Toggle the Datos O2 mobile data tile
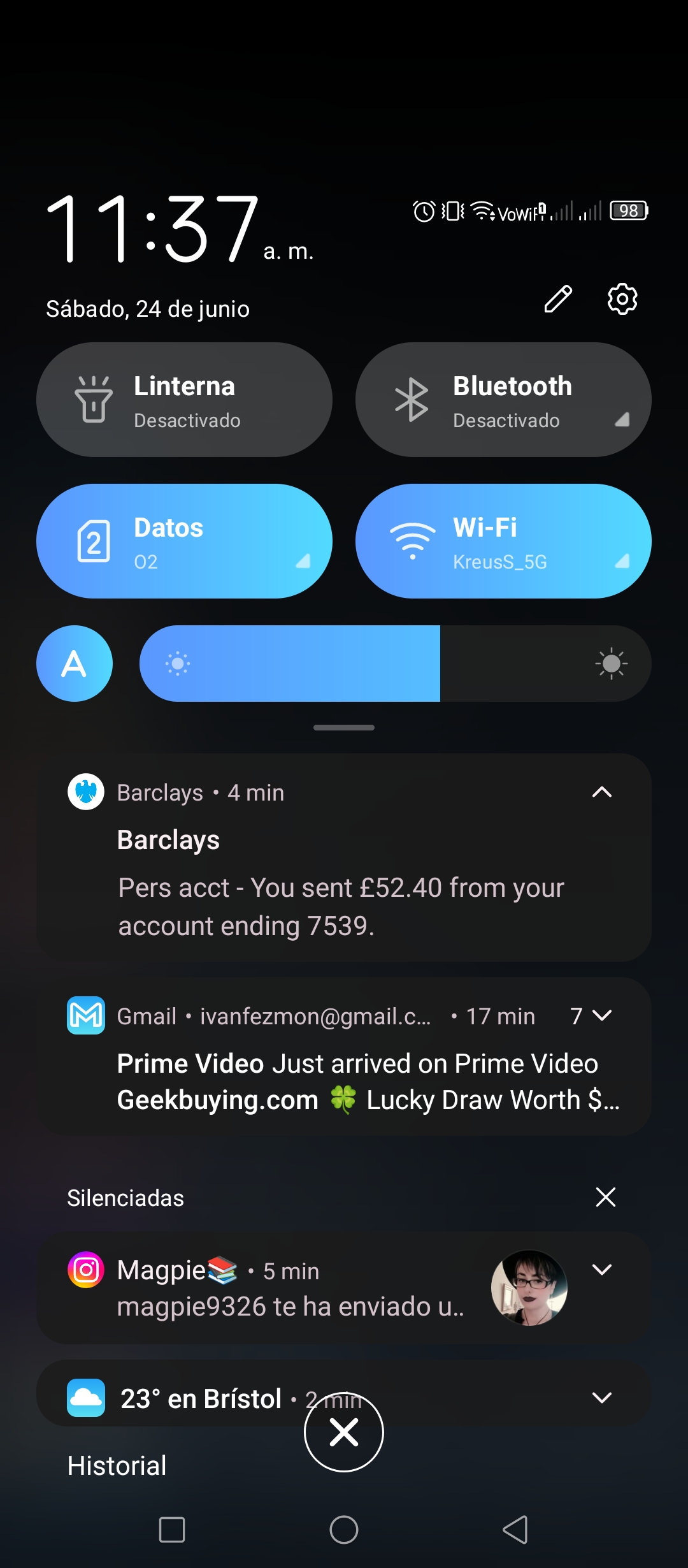Viewport: 688px width, 1568px height. tap(184, 541)
